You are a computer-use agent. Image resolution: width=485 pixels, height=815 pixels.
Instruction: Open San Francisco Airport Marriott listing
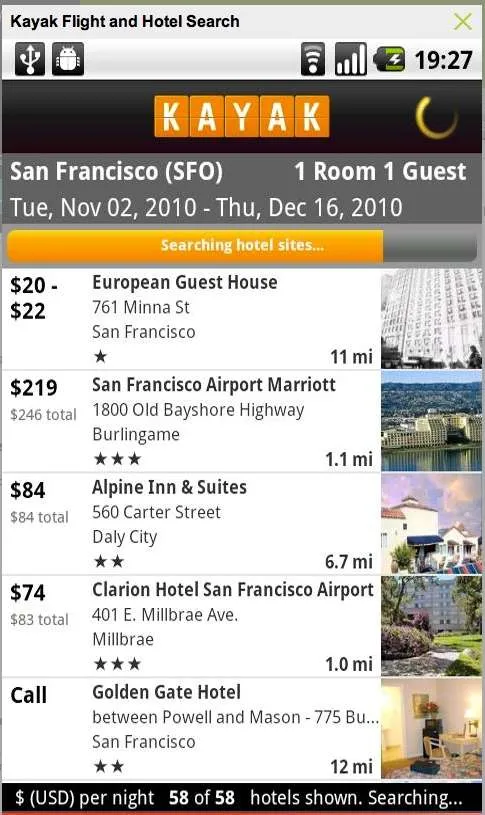click(x=242, y=421)
